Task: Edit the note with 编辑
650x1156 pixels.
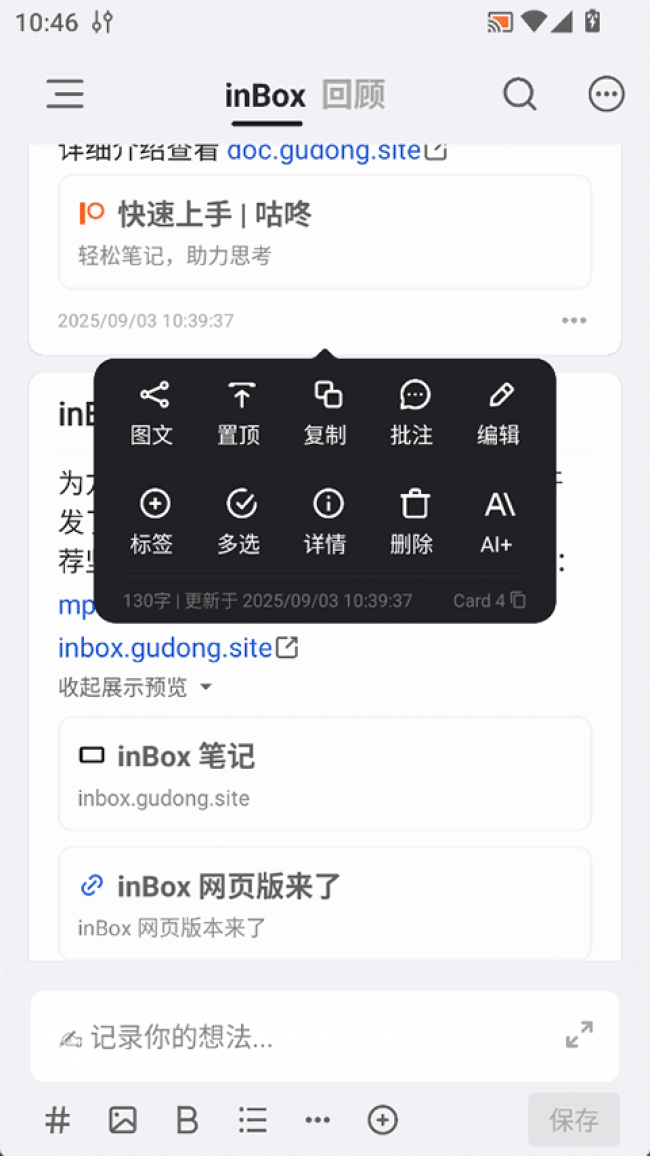Action: click(x=499, y=411)
